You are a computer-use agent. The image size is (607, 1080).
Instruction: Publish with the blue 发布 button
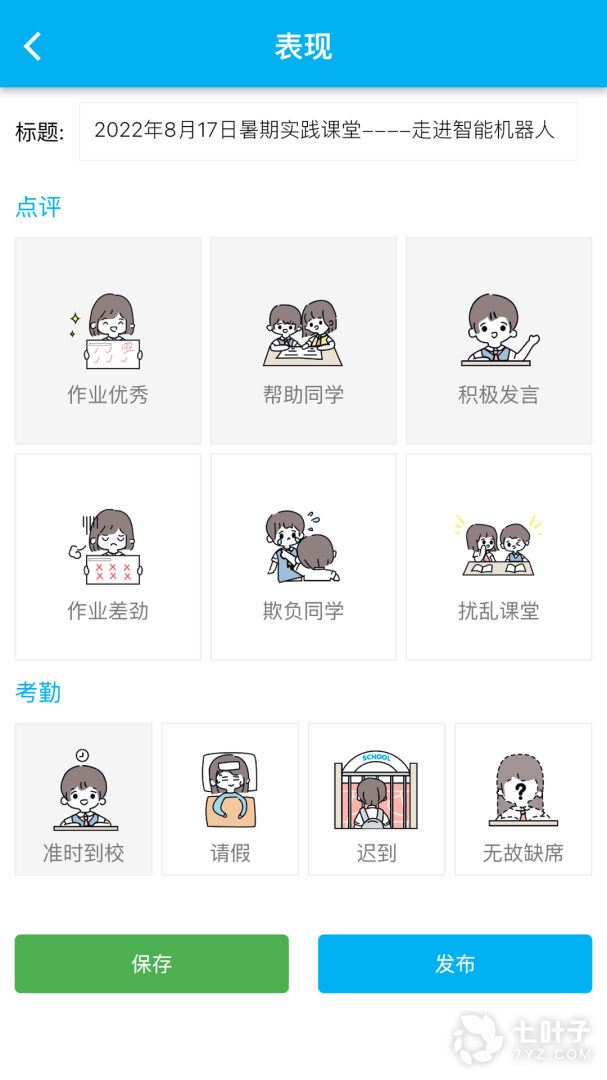pyautogui.click(x=455, y=964)
